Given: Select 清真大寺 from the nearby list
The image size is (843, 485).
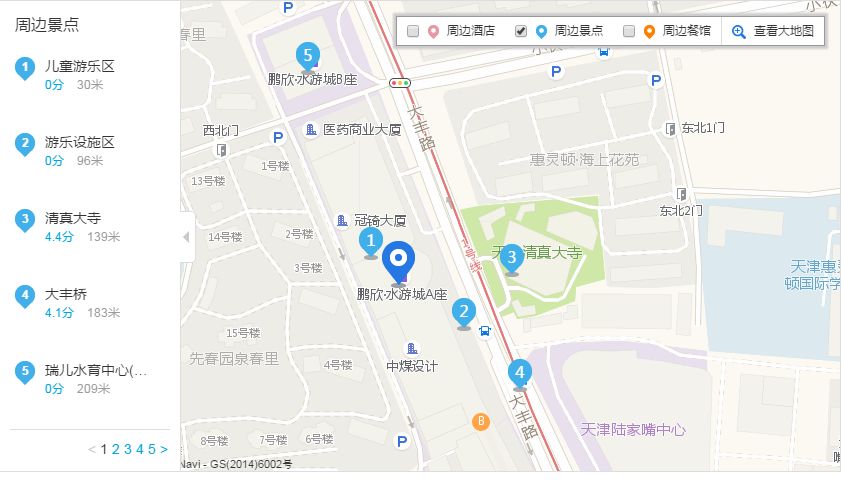Looking at the screenshot, I should pyautogui.click(x=72, y=218).
